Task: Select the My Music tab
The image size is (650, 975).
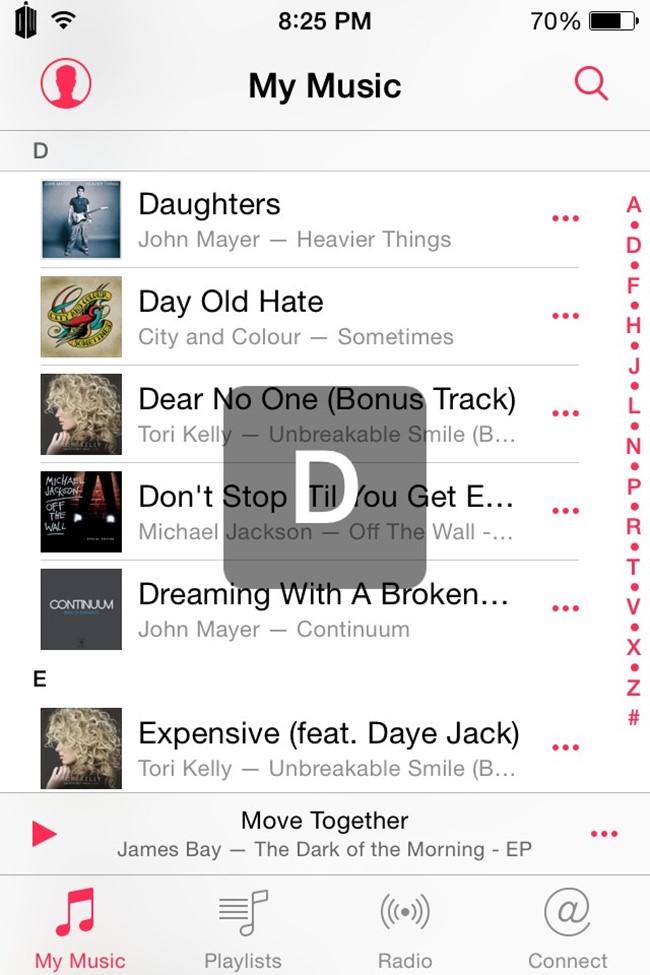Action: pyautogui.click(x=80, y=928)
